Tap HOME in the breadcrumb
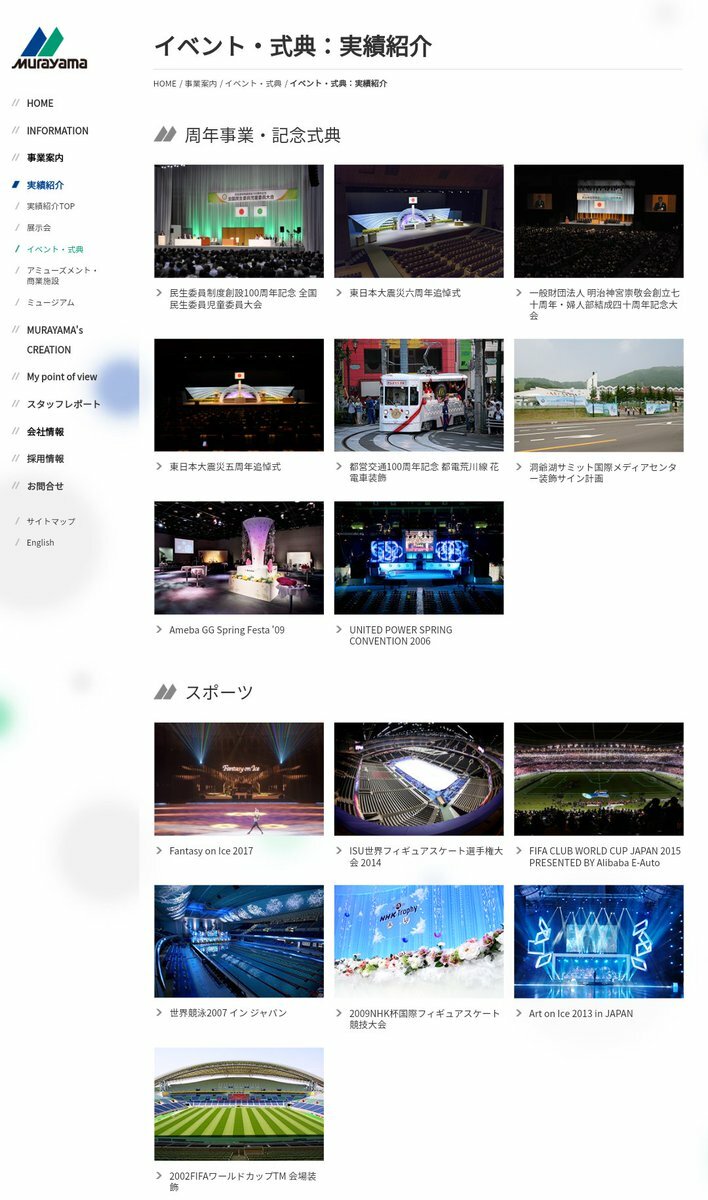 click(164, 84)
